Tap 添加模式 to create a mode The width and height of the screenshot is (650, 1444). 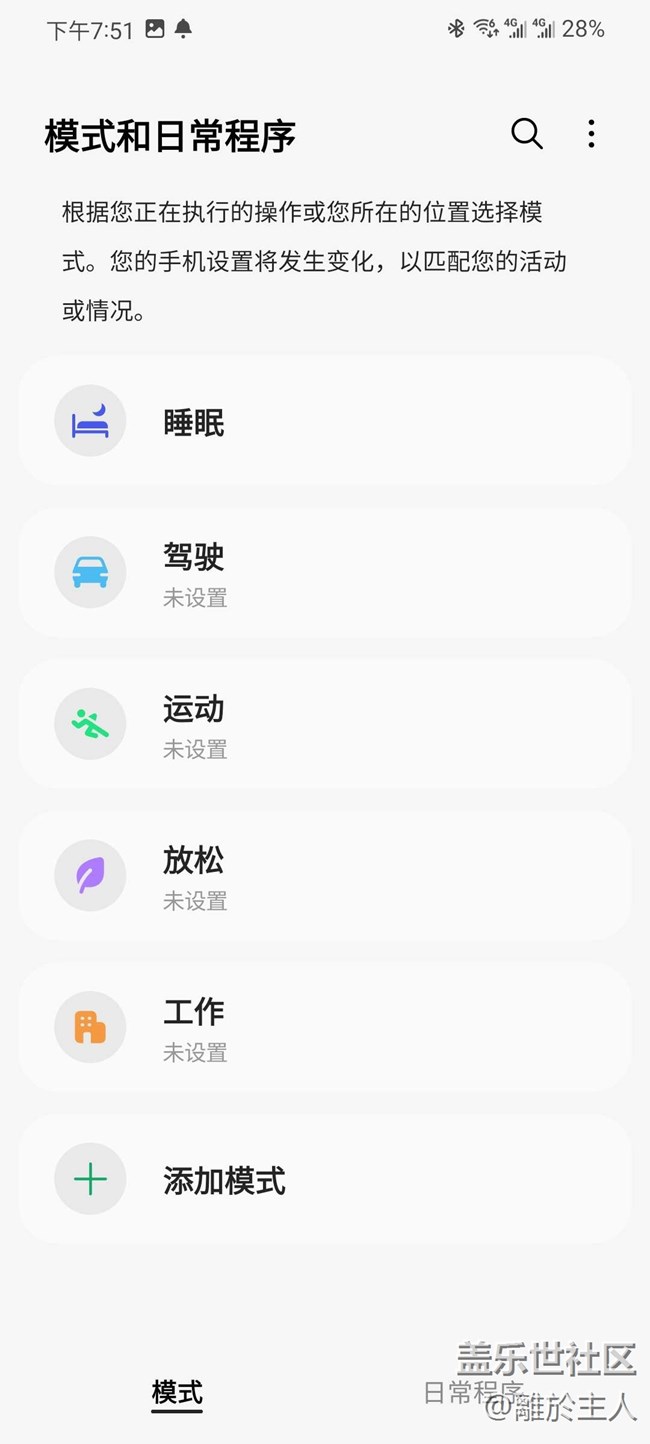(324, 1180)
